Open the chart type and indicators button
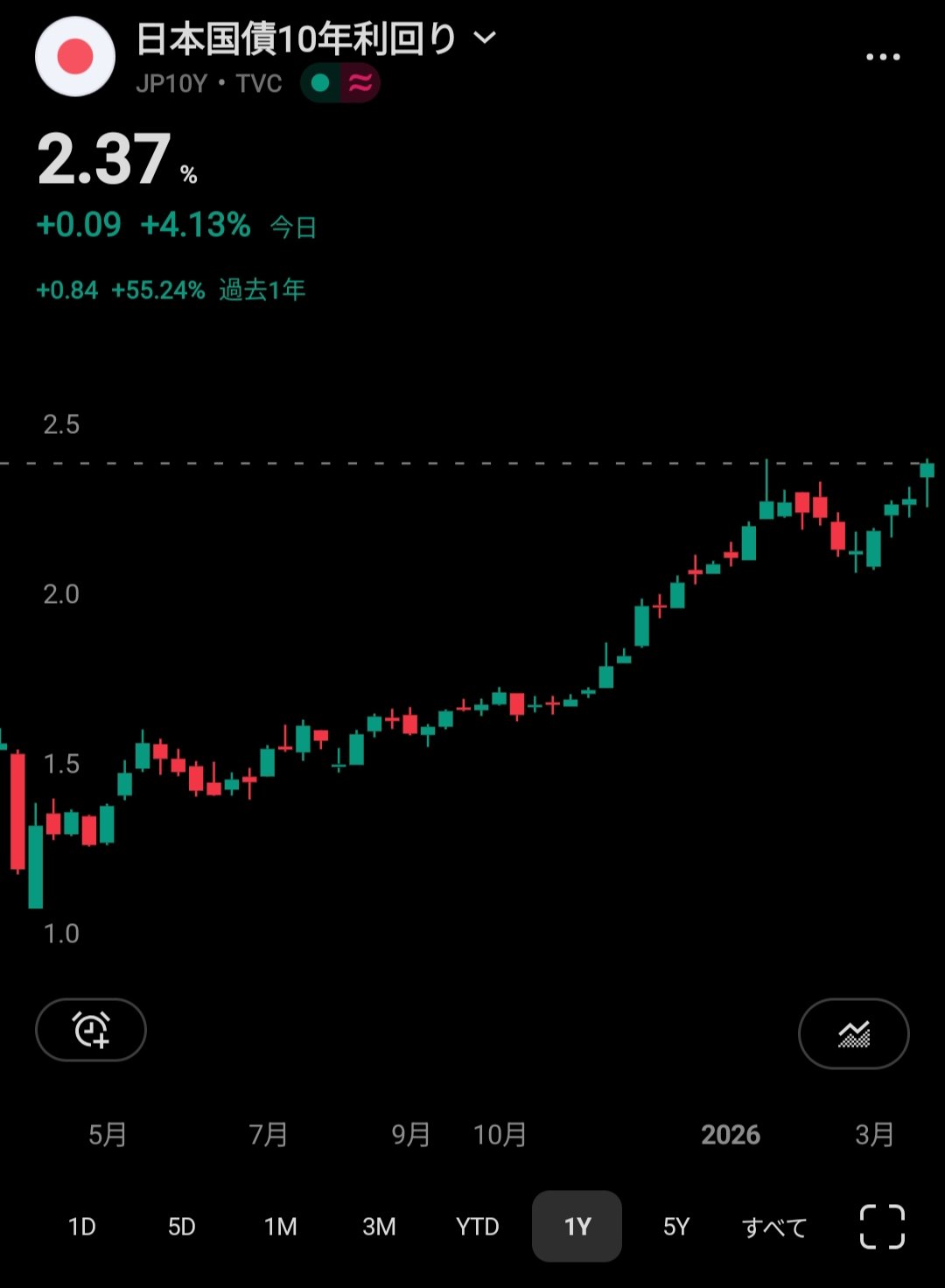 [x=853, y=1033]
